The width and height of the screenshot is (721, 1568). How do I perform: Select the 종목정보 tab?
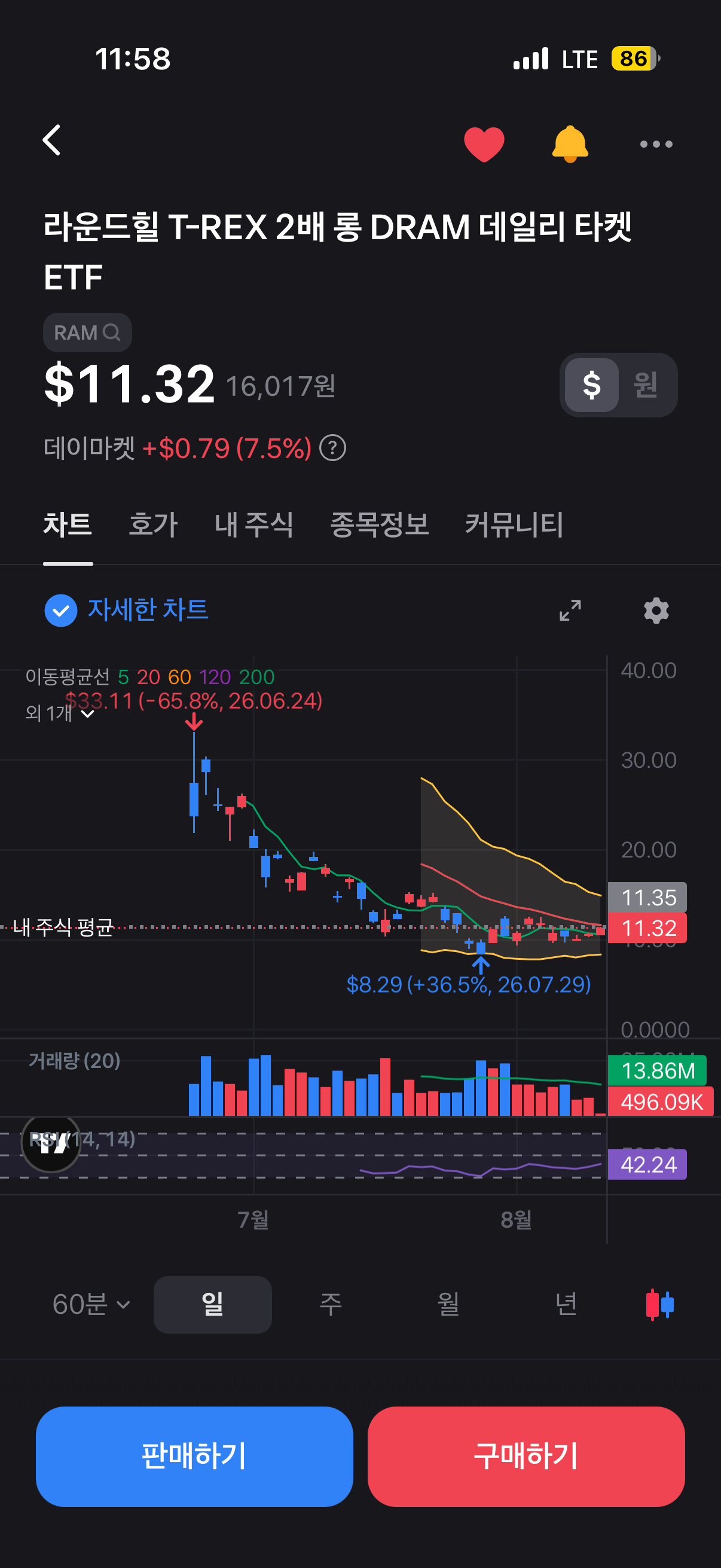[379, 524]
